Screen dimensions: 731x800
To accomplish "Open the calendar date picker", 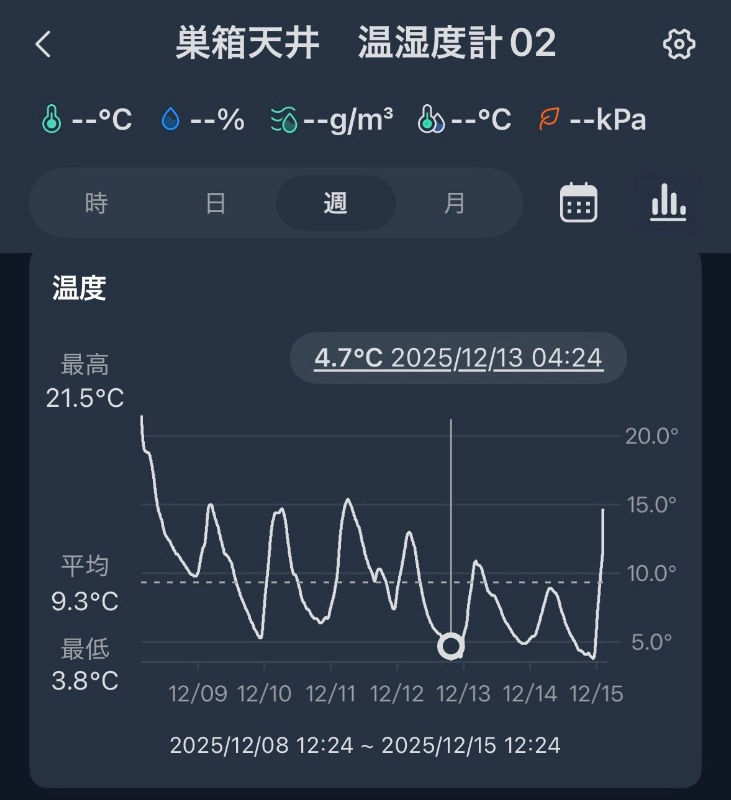I will [579, 202].
